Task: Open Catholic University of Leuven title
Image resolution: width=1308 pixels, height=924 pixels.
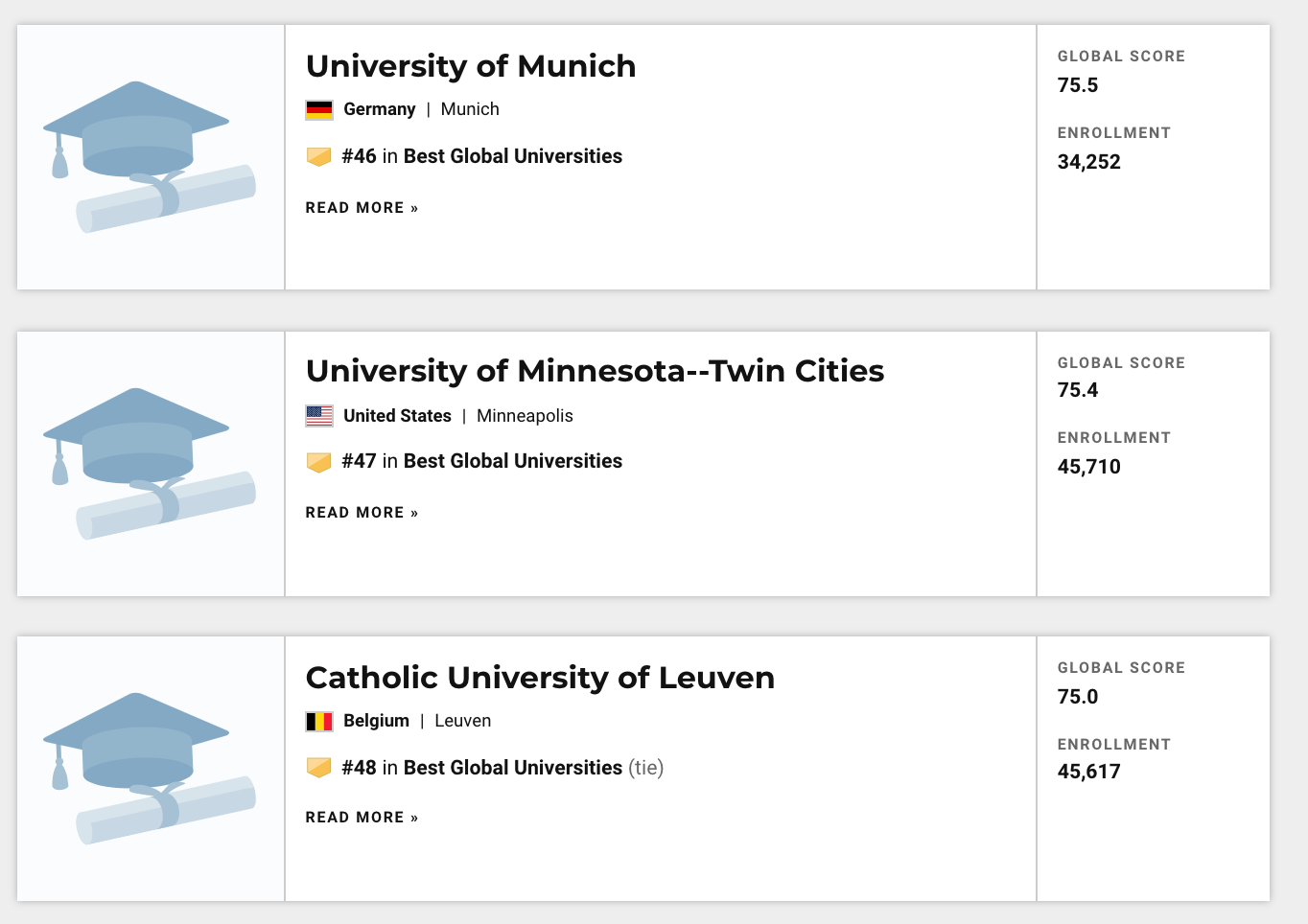Action: [539, 678]
